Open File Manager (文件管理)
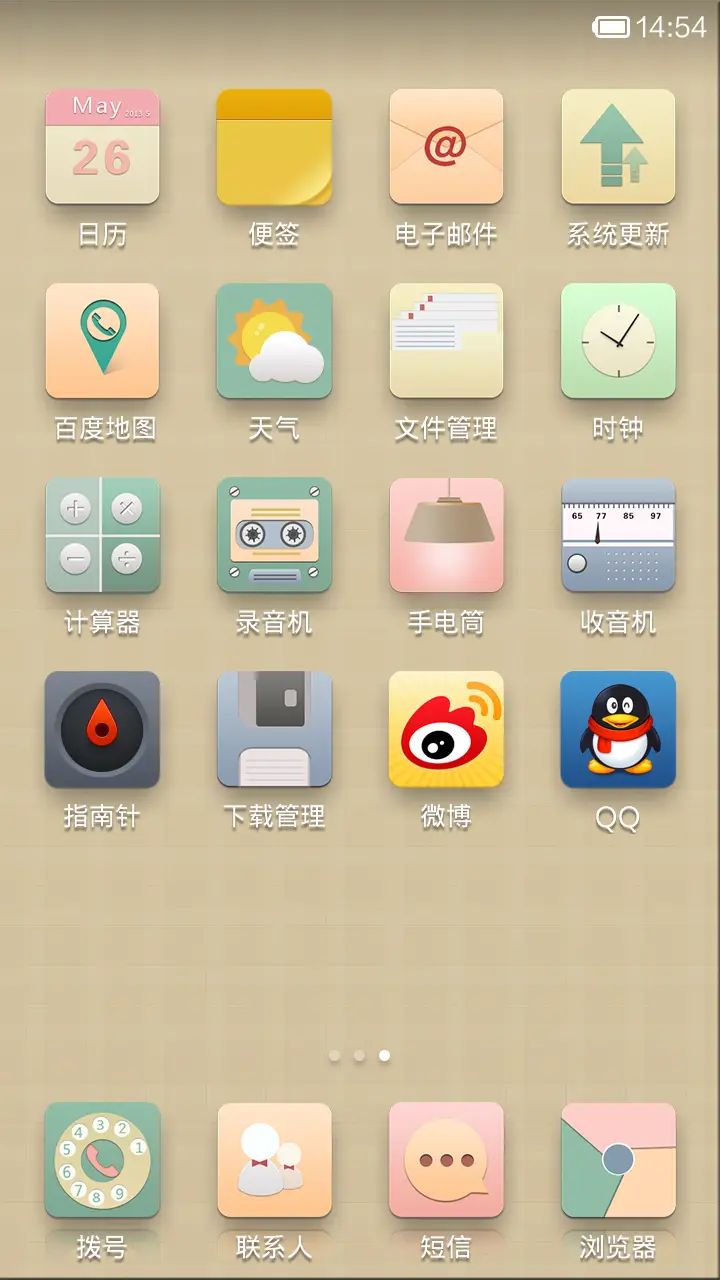This screenshot has height=1280, width=720. click(x=446, y=340)
